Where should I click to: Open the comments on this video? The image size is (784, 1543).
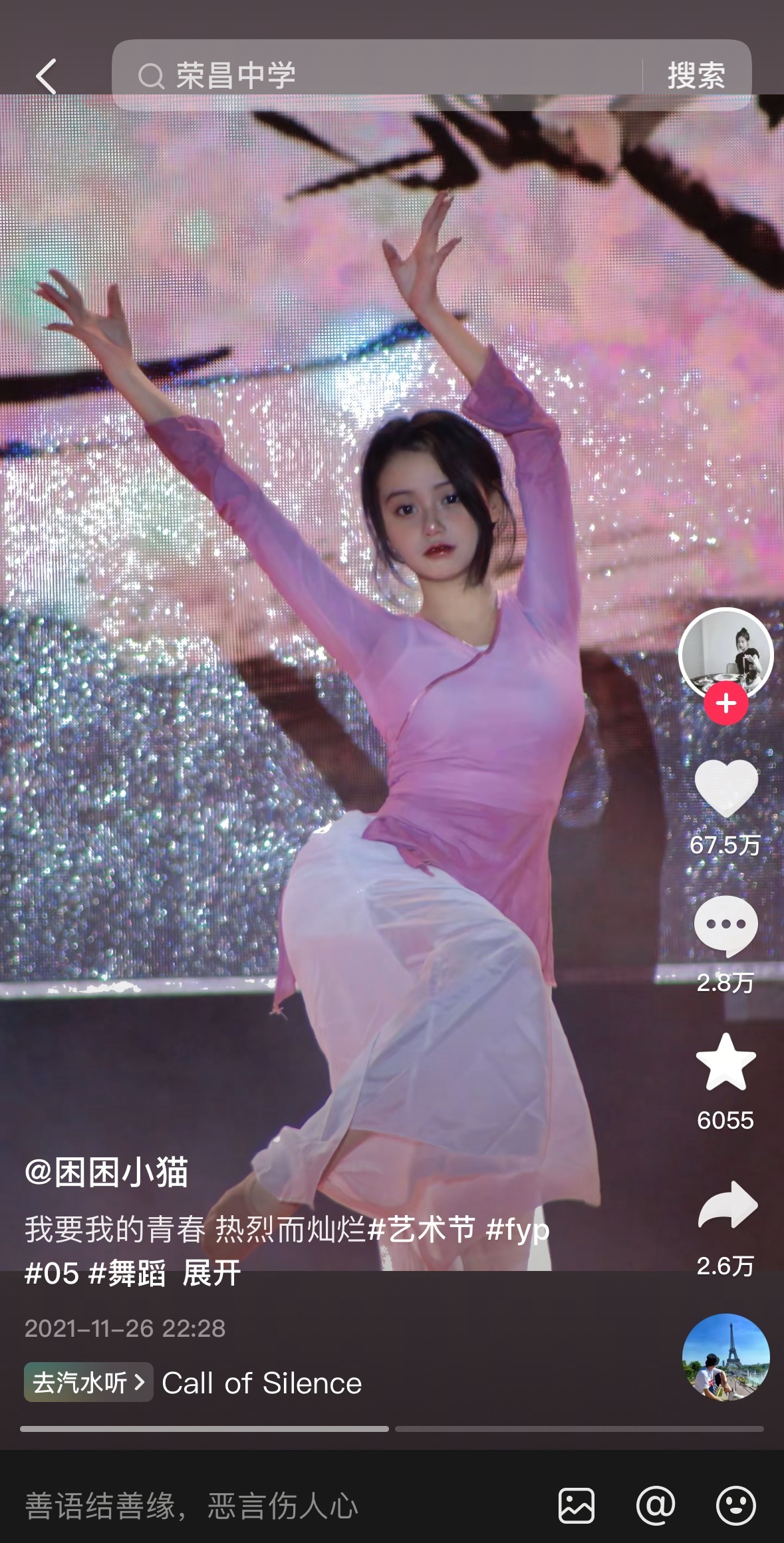point(725,925)
